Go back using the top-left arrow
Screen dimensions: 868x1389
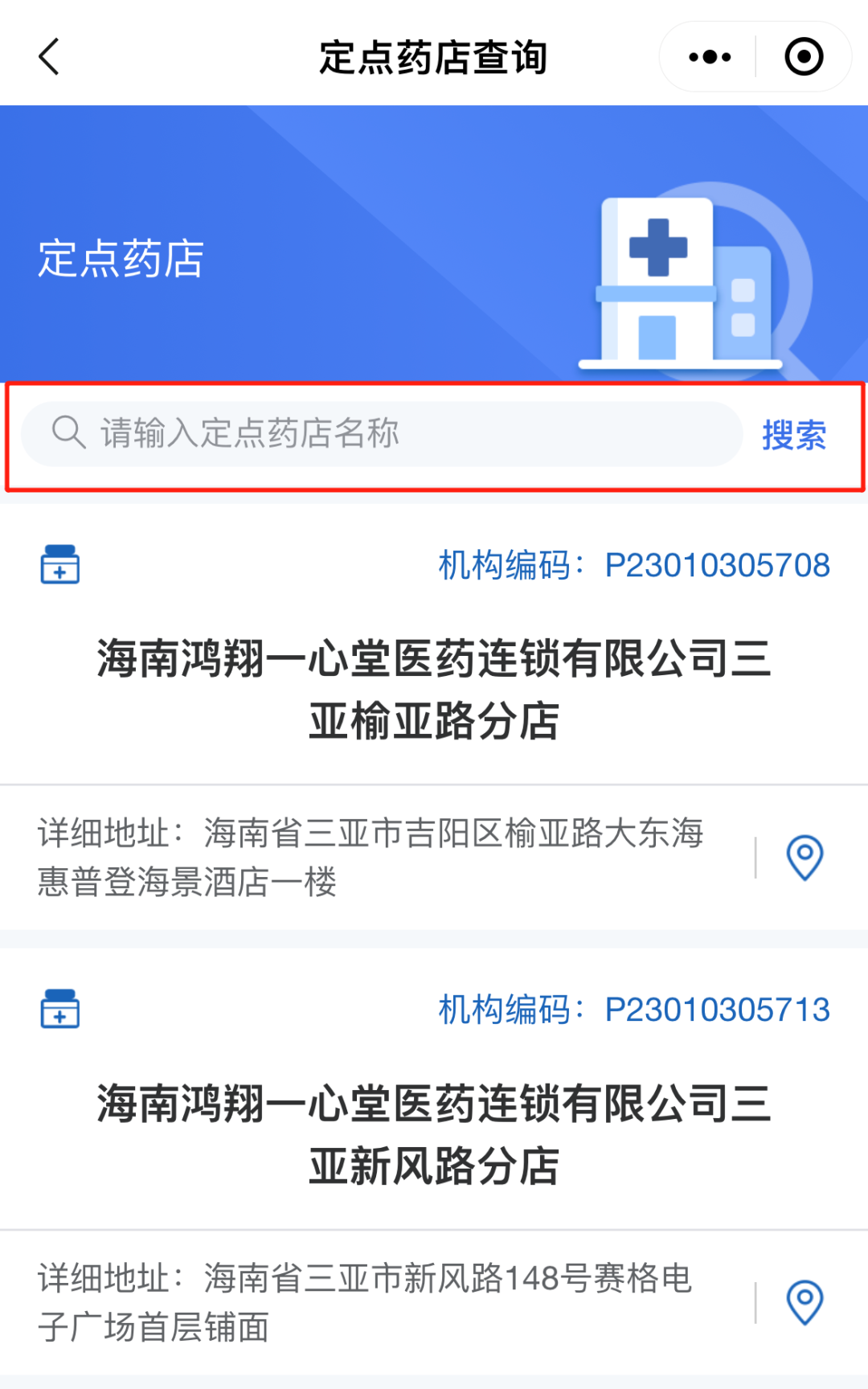pos(49,57)
